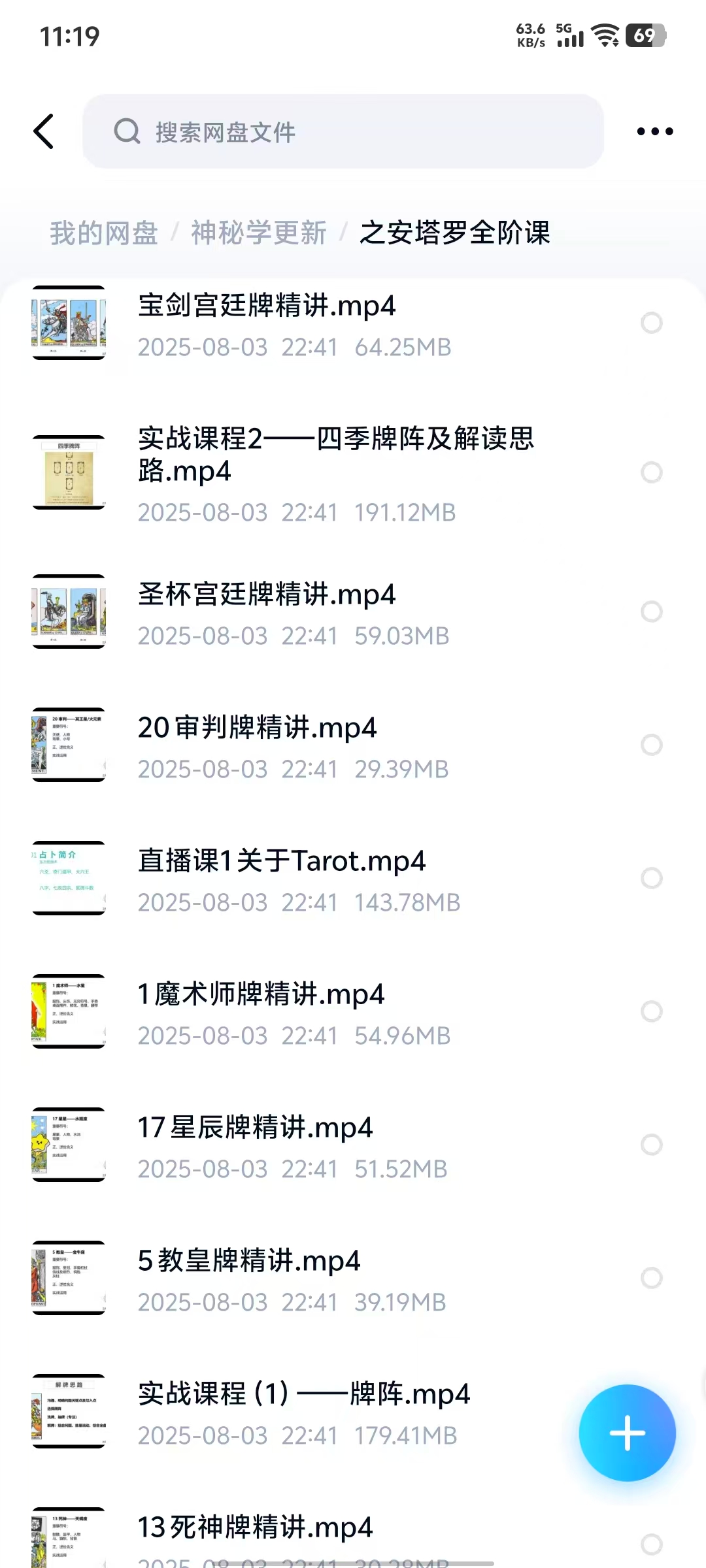Tick the selection circle for 圣杯宫廷牌精讲.mp4
Image resolution: width=706 pixels, height=1568 pixels.
tap(651, 612)
